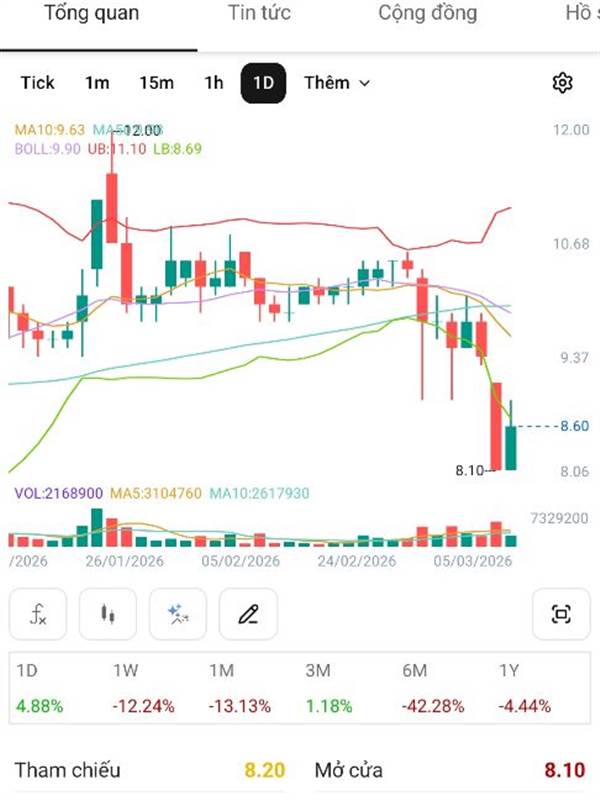Switch to the Tin tức tab
The height and width of the screenshot is (800, 600).
259,13
